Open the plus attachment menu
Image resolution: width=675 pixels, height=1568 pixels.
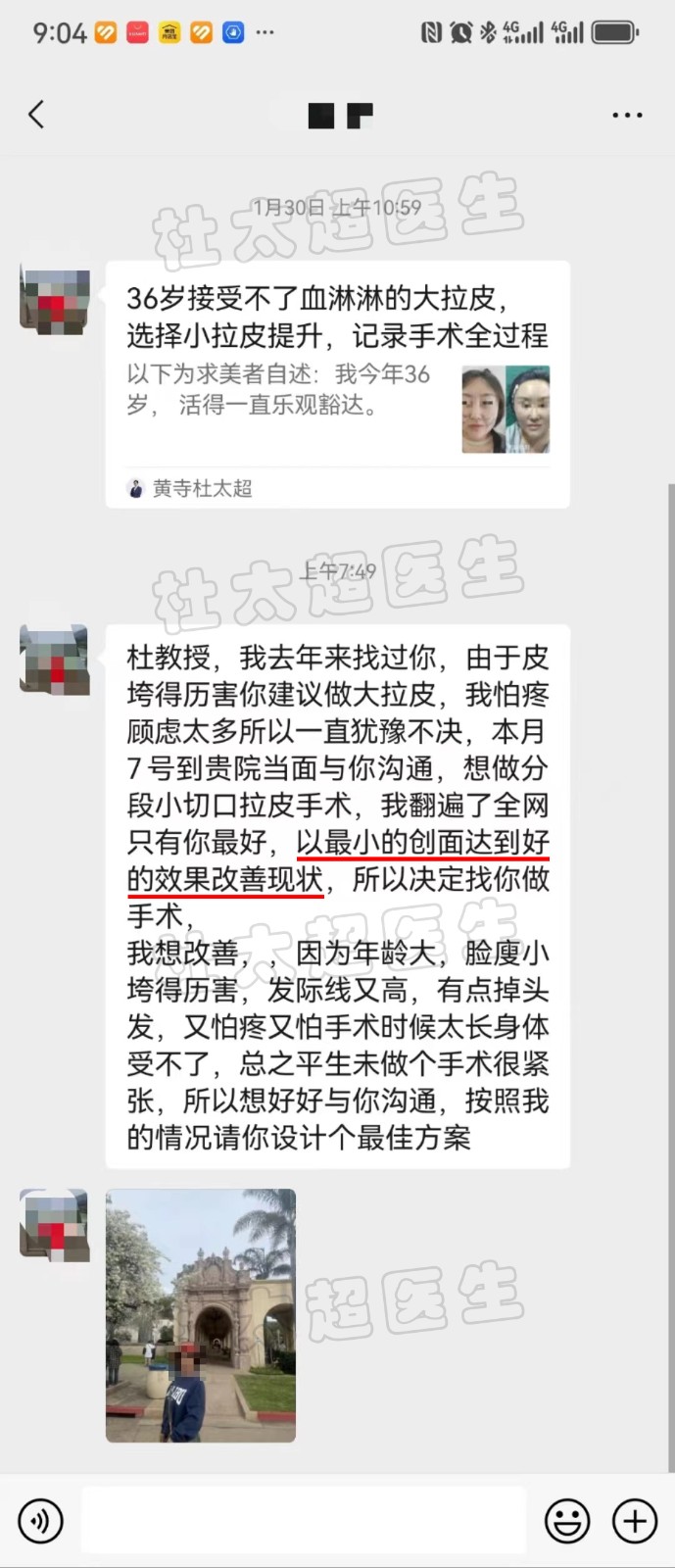(635, 1521)
